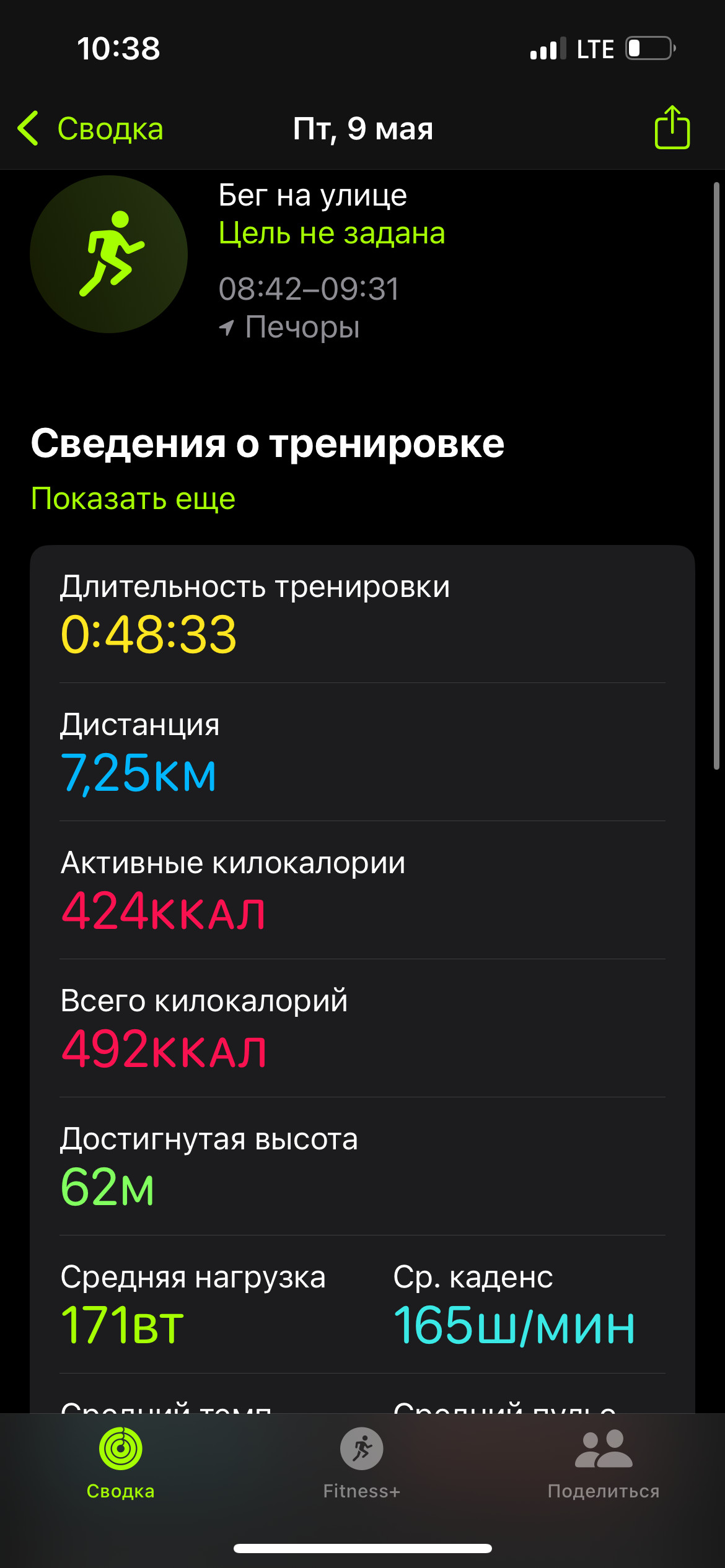Tap Показать еще under workout details
Screen dimensions: 725x1568
(x=133, y=499)
